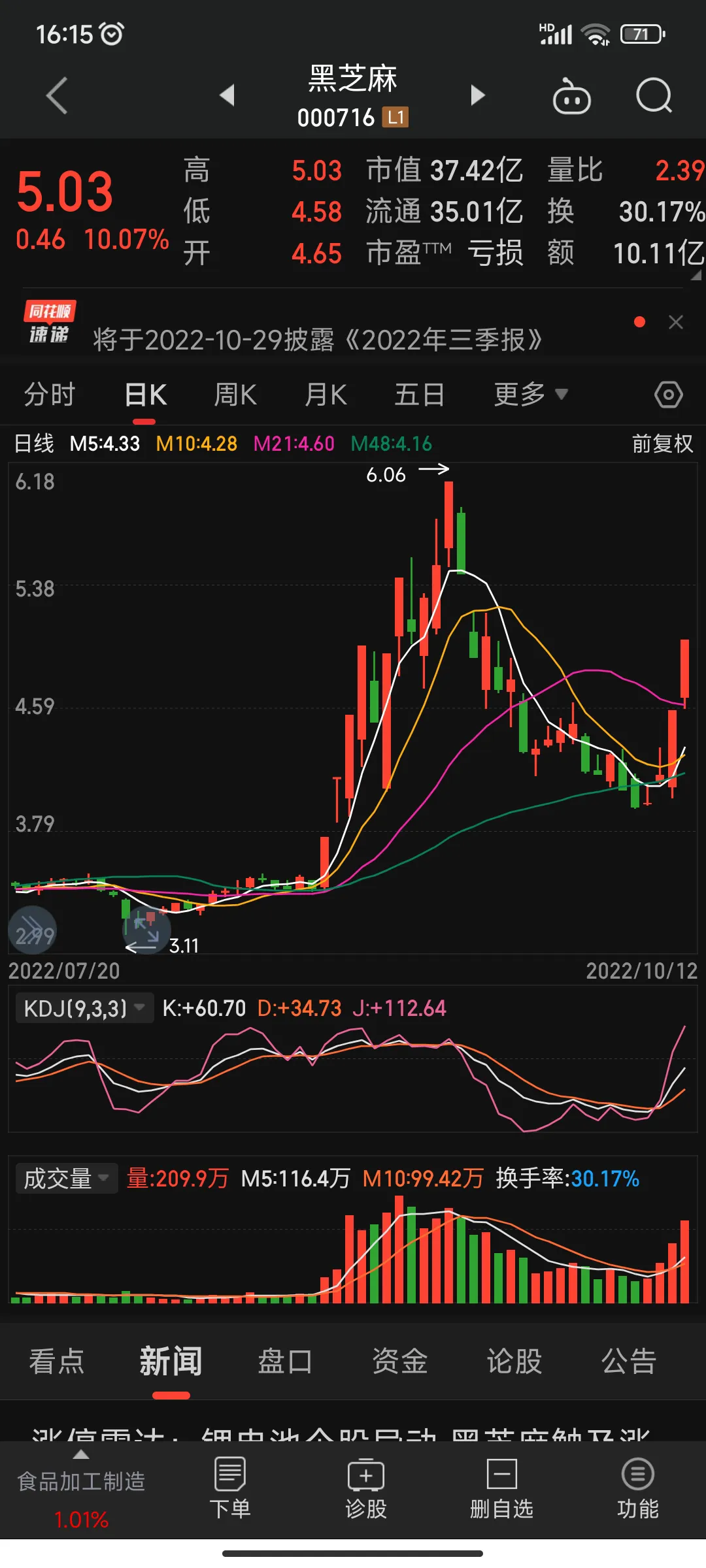Show the 五日 chart
Screen dimensions: 706x1568
[x=420, y=395]
